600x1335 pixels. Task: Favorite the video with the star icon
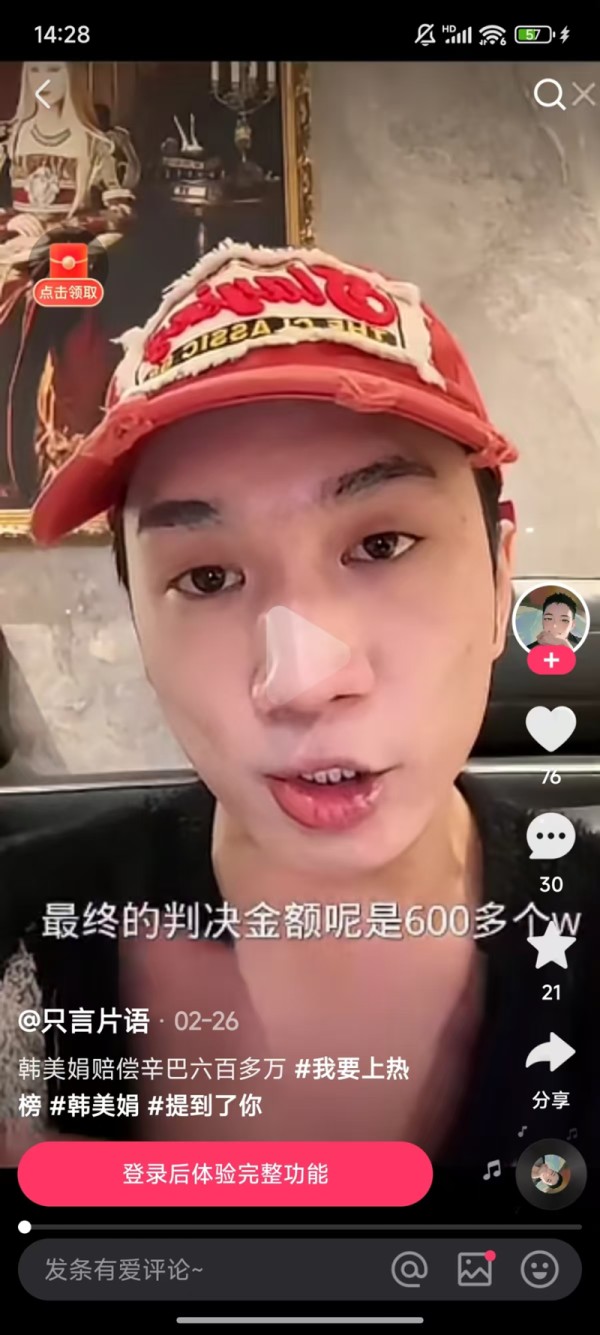point(551,946)
